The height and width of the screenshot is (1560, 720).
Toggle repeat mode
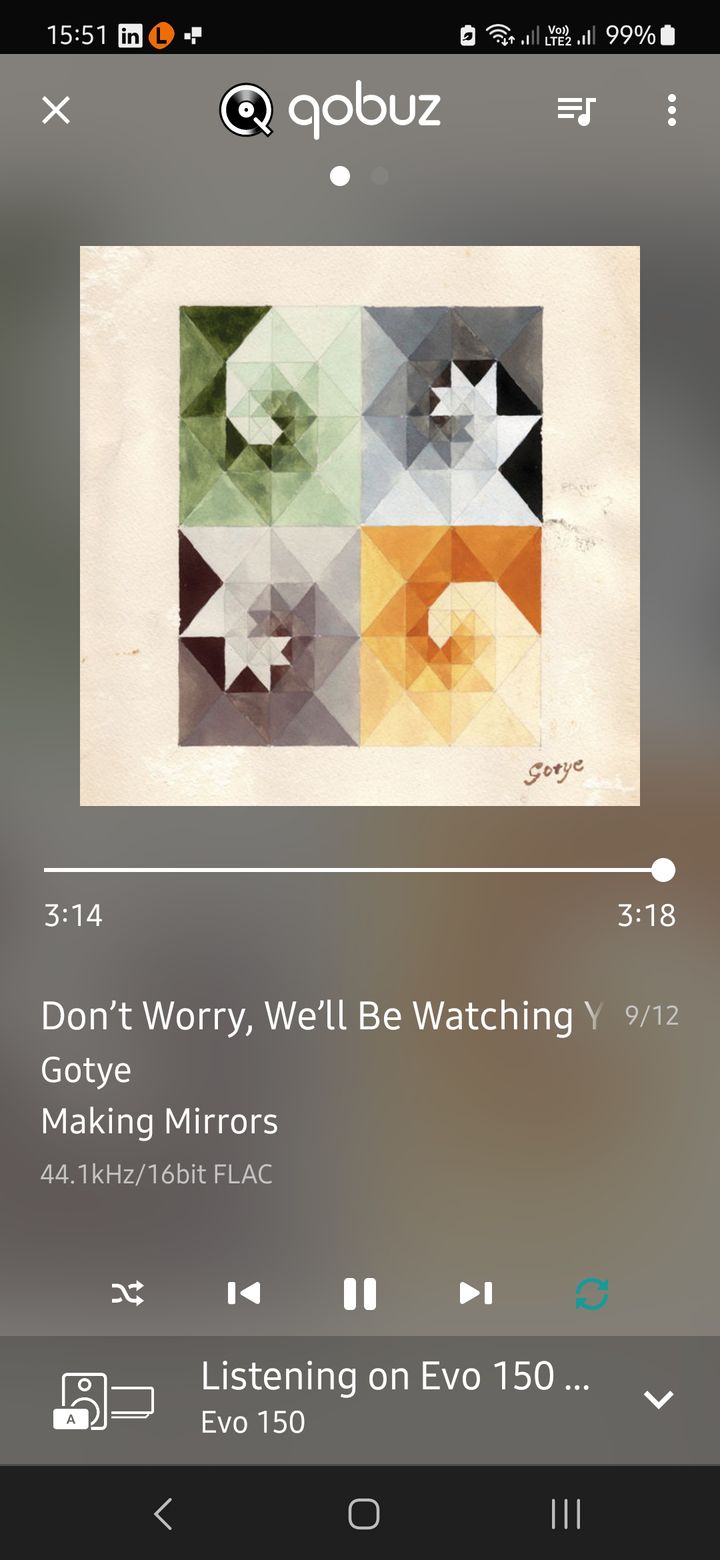point(592,1294)
